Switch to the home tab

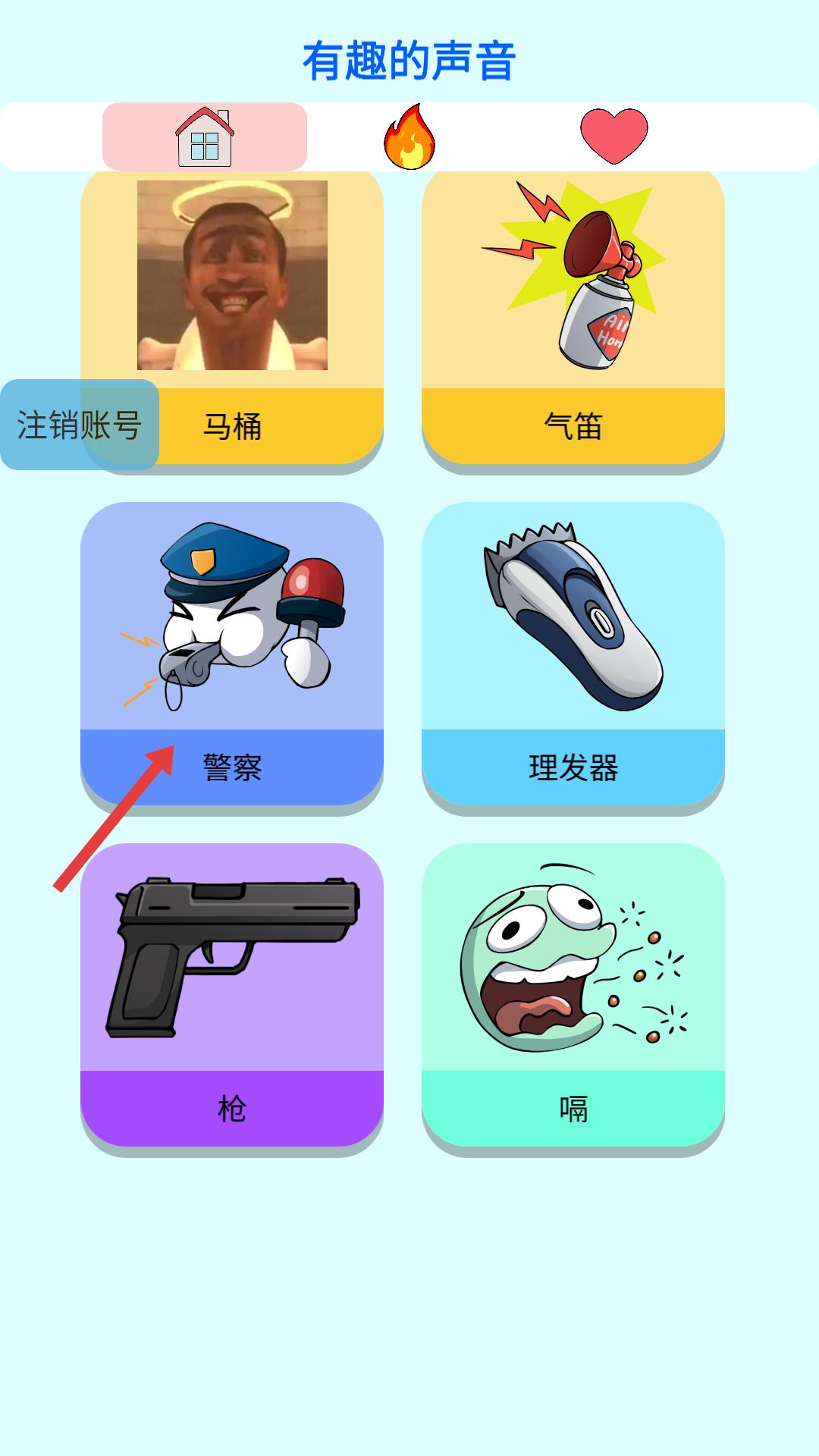click(x=205, y=136)
